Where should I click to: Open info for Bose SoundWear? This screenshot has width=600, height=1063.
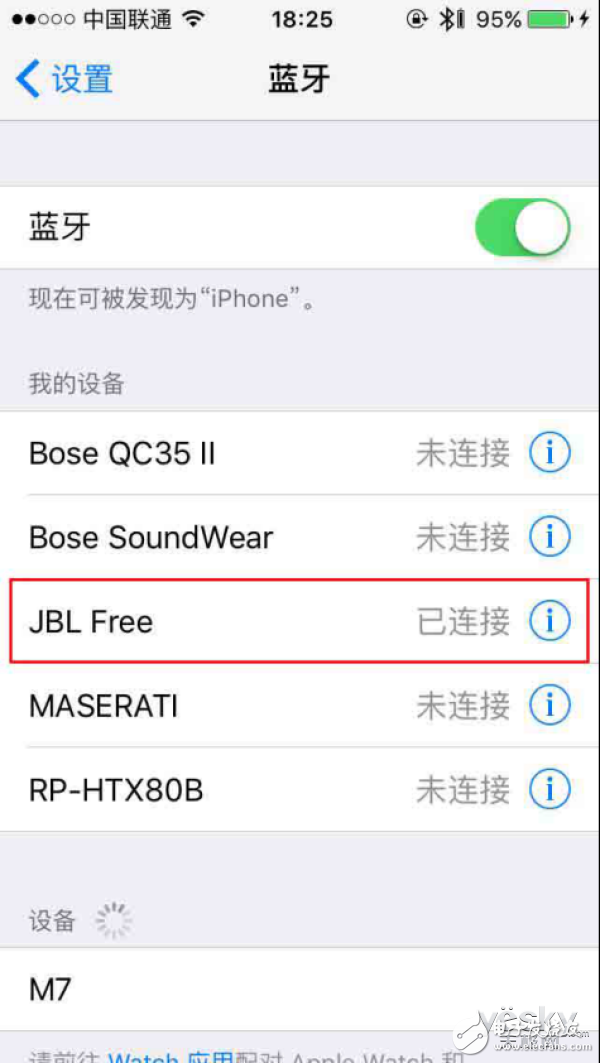tap(549, 537)
